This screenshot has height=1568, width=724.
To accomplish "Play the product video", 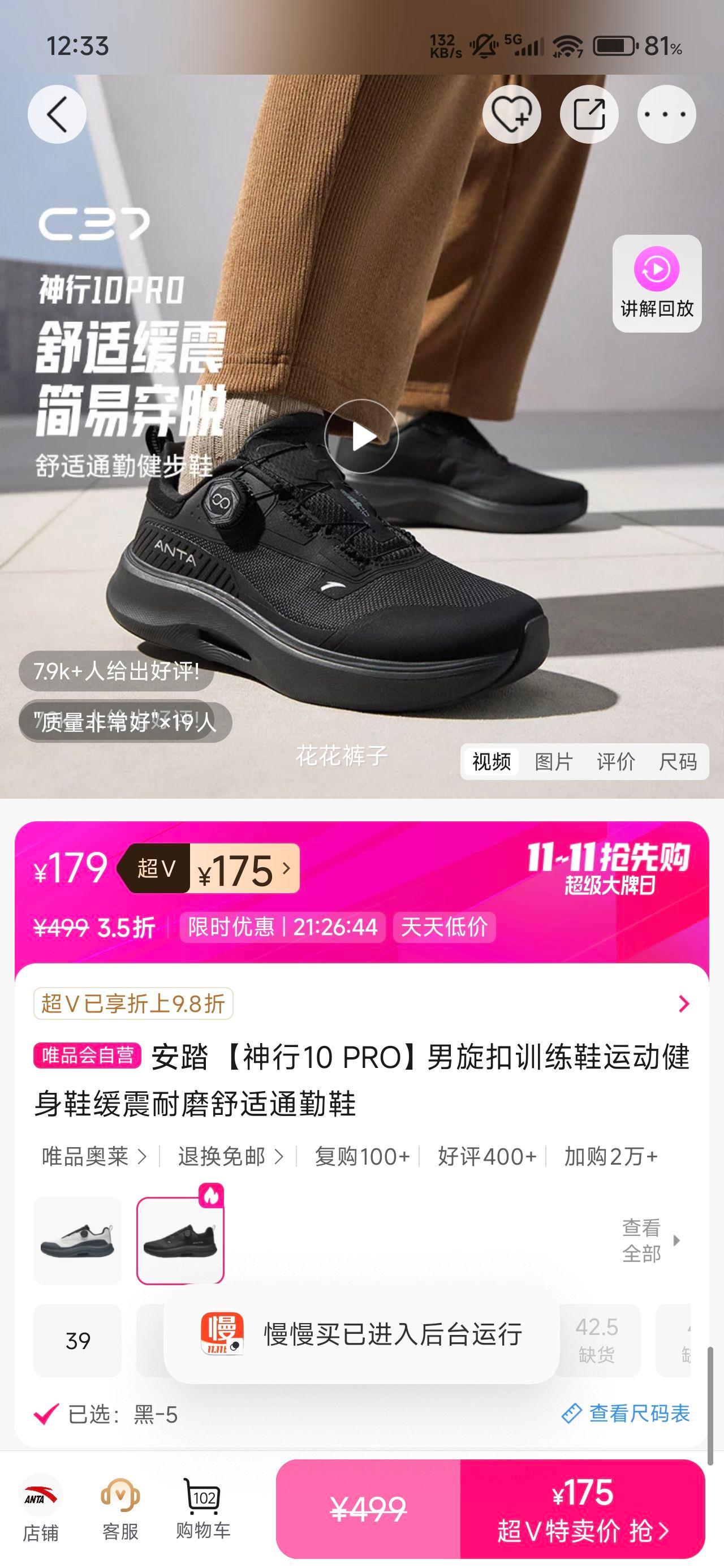I will pyautogui.click(x=361, y=437).
